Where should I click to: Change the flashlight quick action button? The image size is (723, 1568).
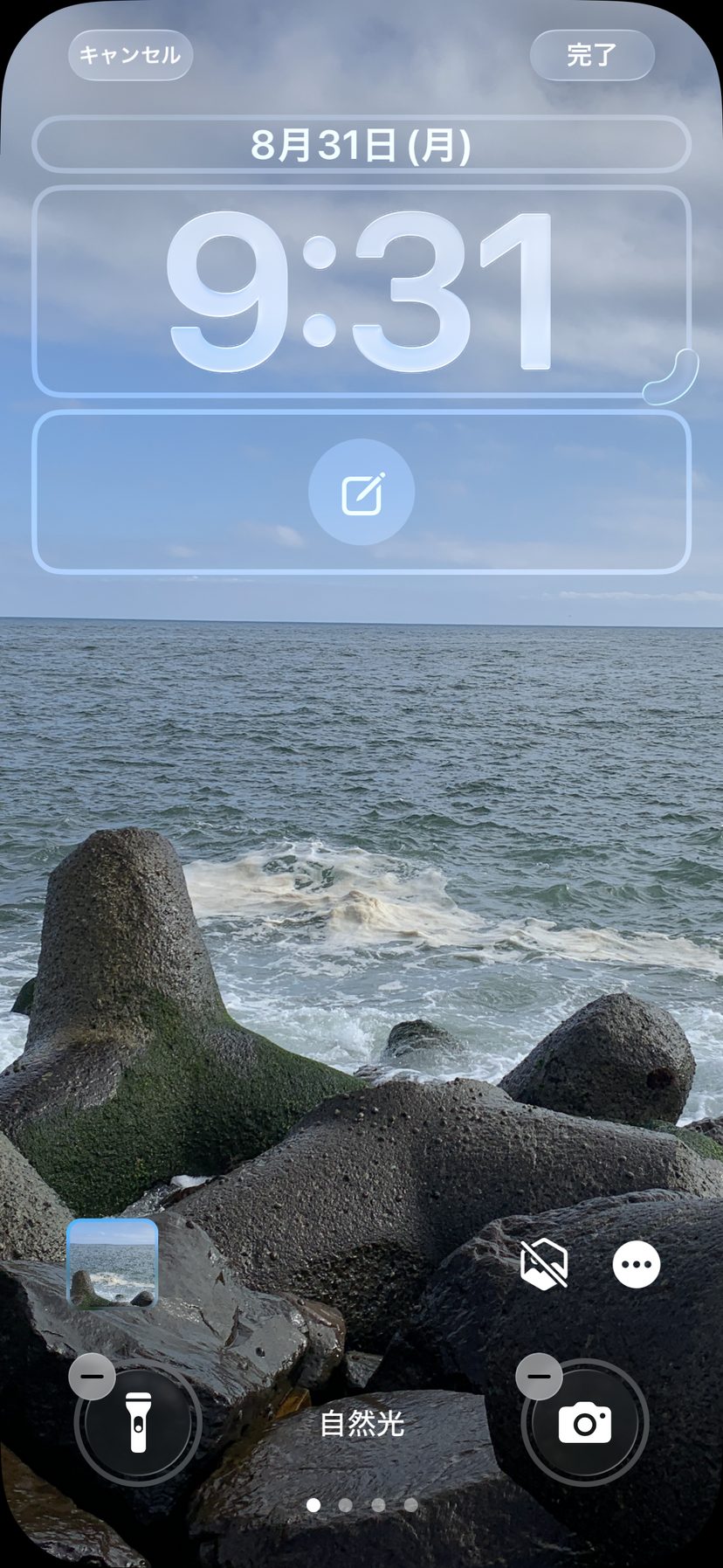click(x=138, y=1422)
